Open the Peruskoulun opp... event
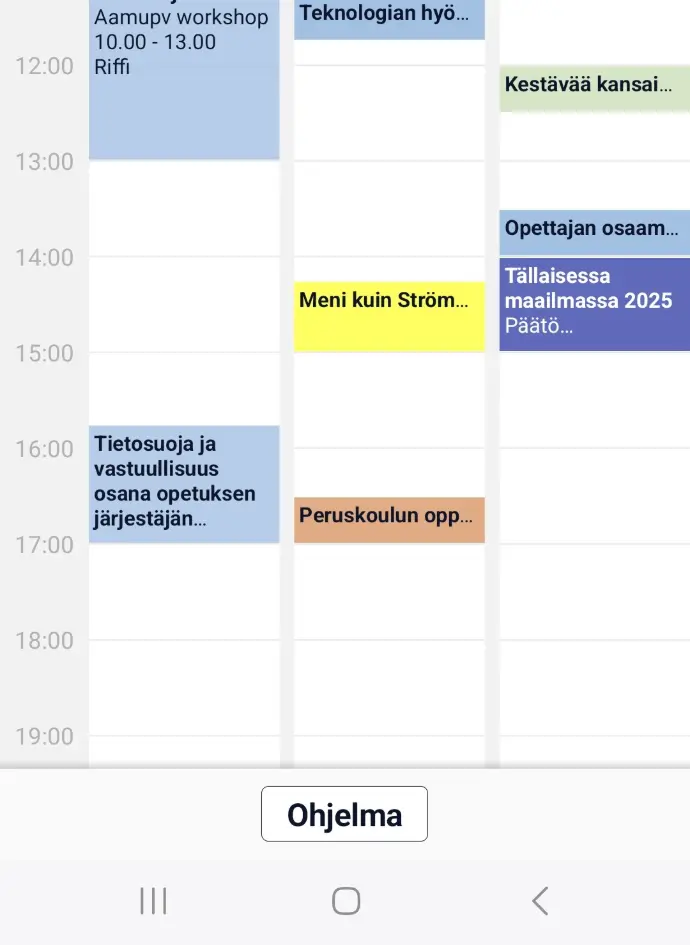Image resolution: width=690 pixels, height=945 pixels. pyautogui.click(x=389, y=519)
